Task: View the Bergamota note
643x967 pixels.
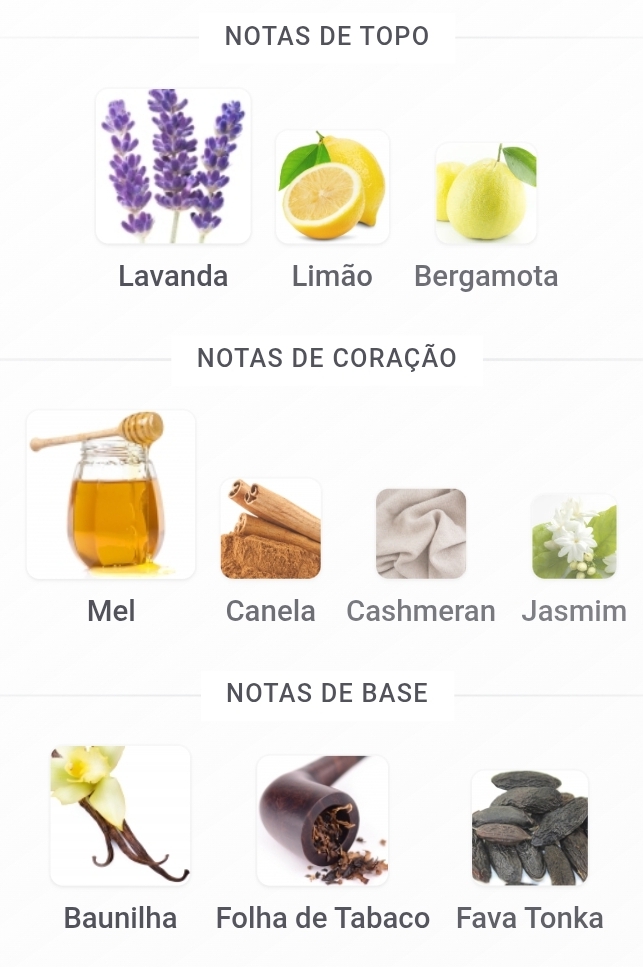Action: pos(486,193)
